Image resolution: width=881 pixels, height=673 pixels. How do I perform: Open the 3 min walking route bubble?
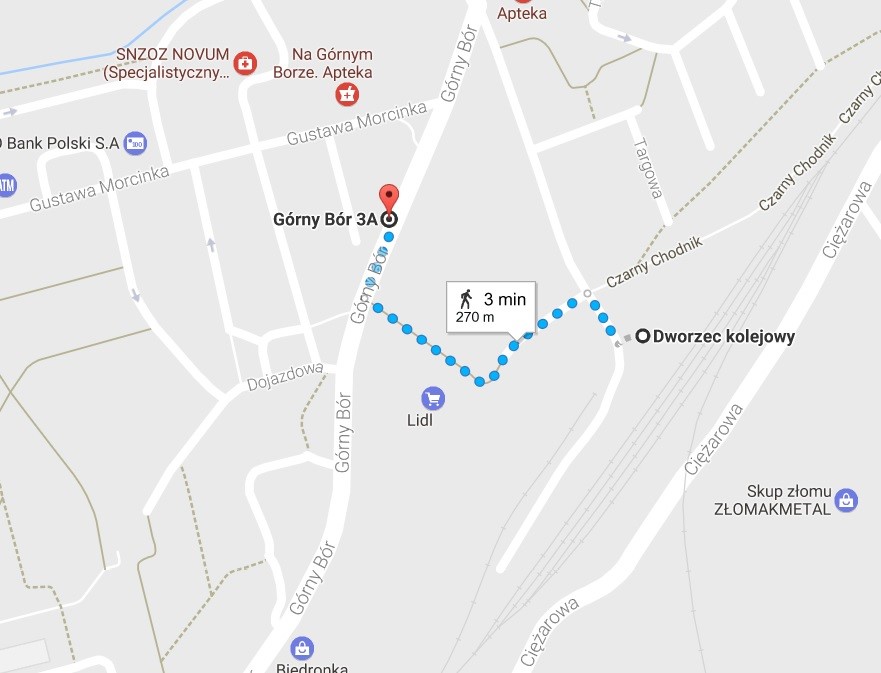point(491,305)
